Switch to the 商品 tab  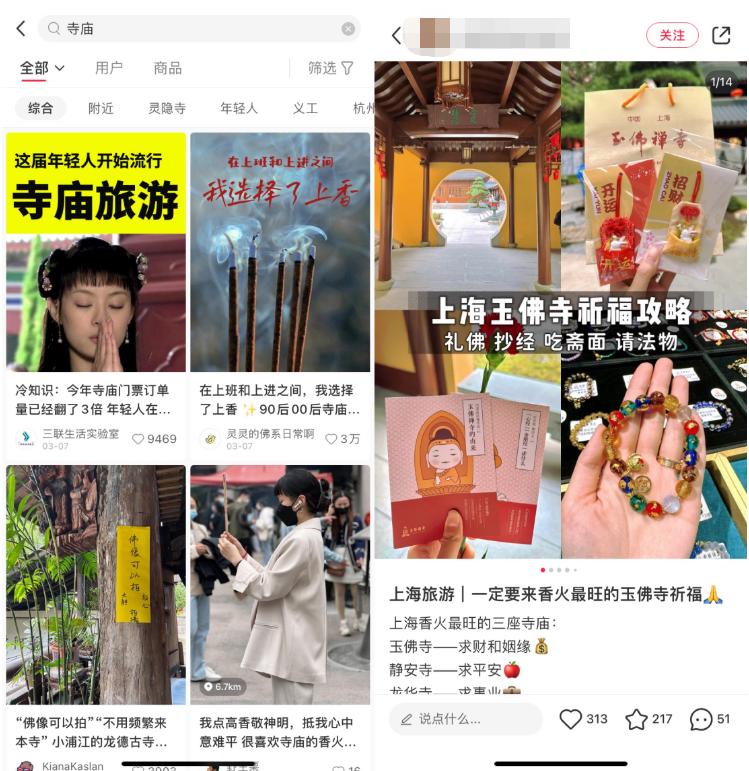168,68
